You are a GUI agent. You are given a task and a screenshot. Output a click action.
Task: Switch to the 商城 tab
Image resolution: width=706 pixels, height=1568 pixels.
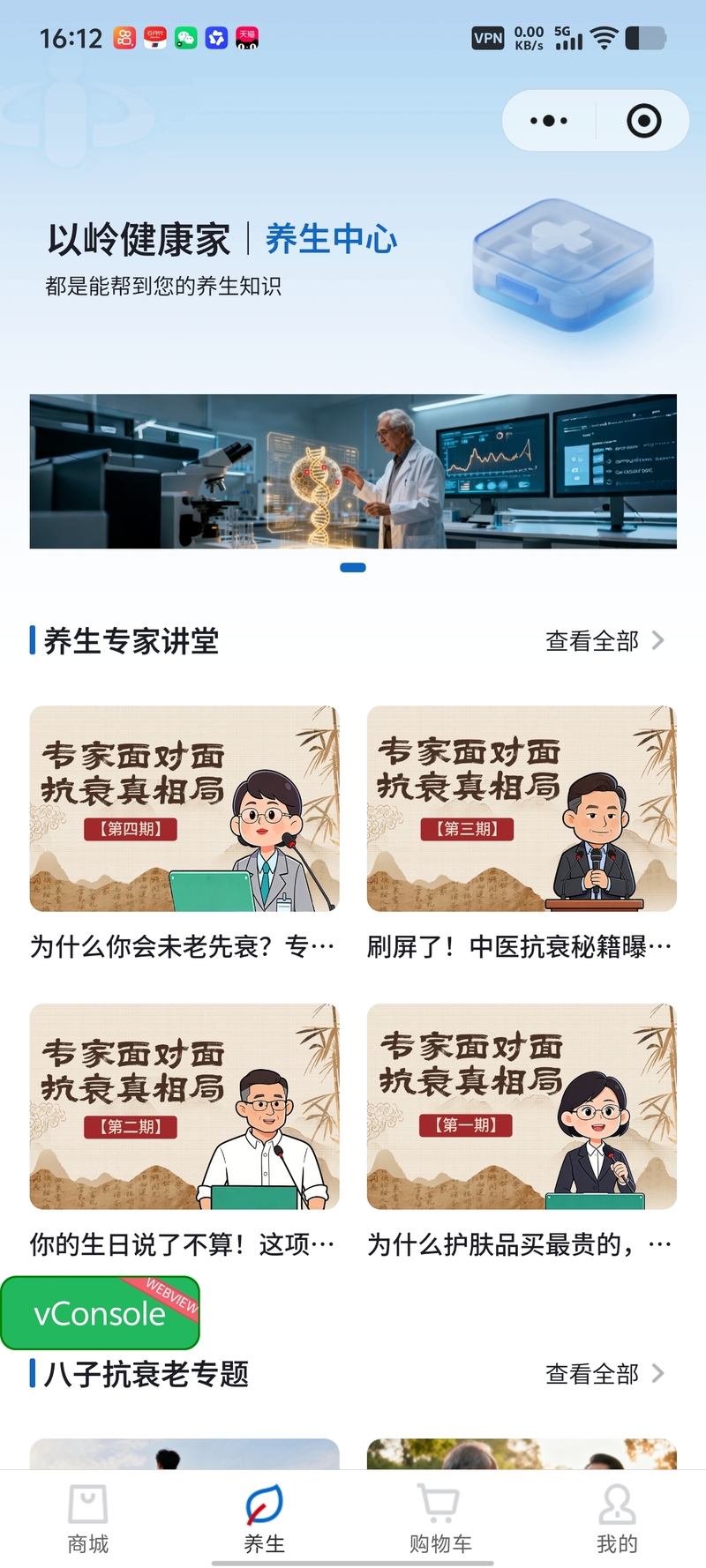tap(88, 1519)
